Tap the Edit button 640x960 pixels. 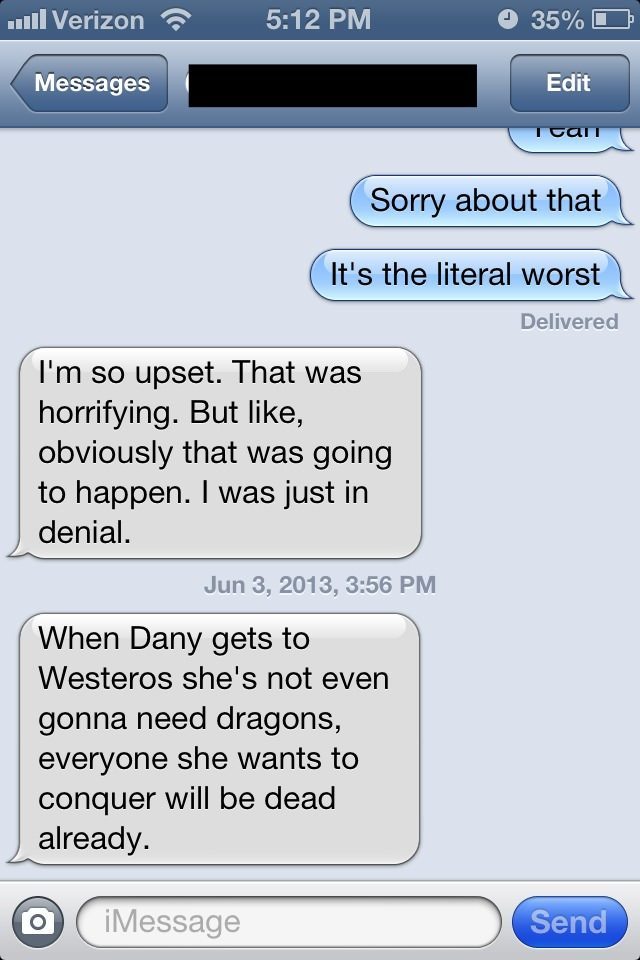pos(568,84)
